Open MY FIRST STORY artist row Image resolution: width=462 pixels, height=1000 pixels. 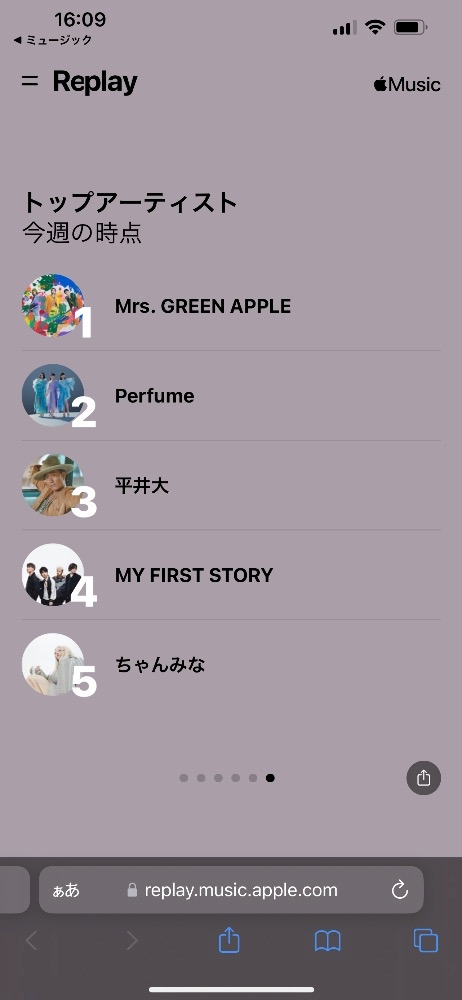pos(231,575)
